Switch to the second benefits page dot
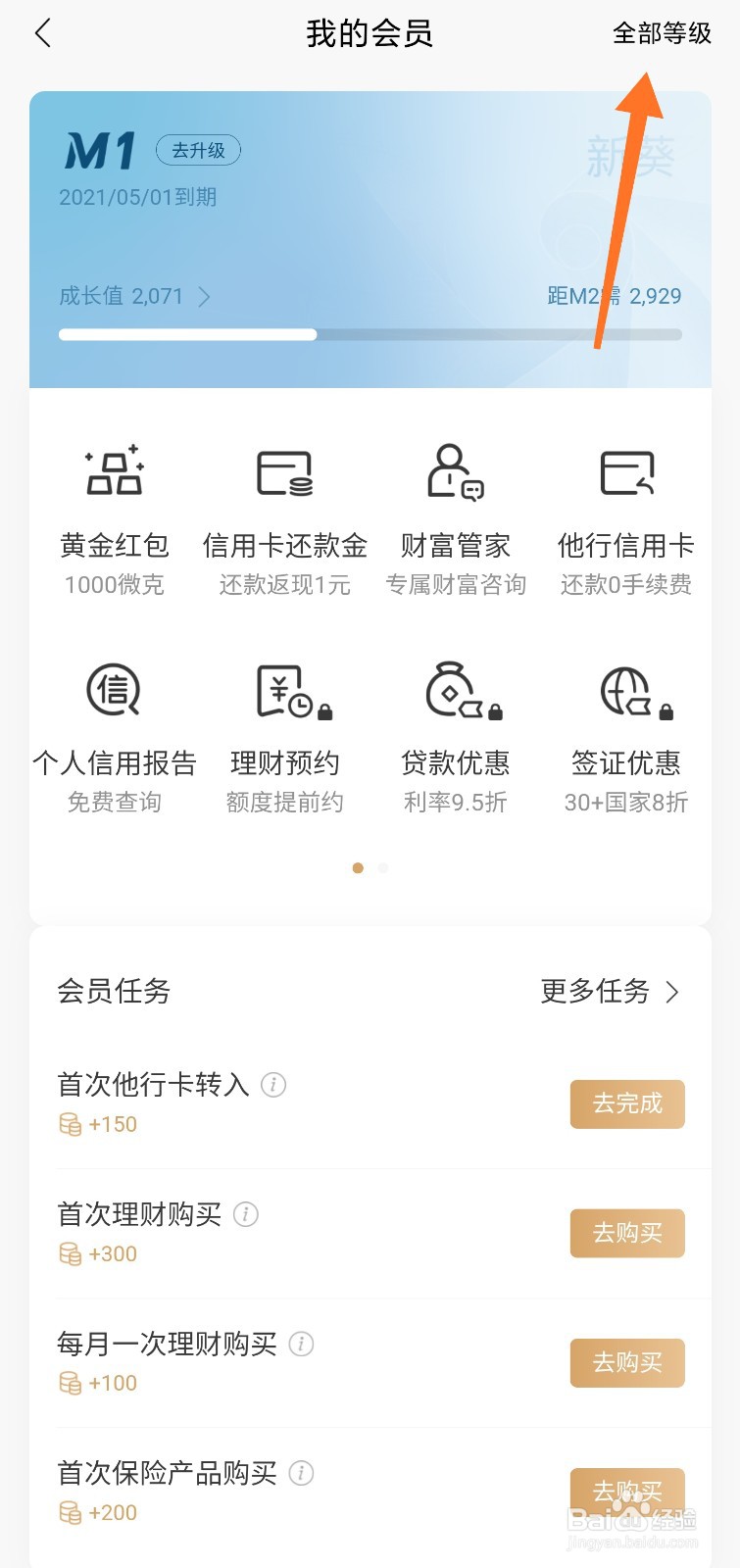Viewport: 740px width, 1568px height. point(383,868)
